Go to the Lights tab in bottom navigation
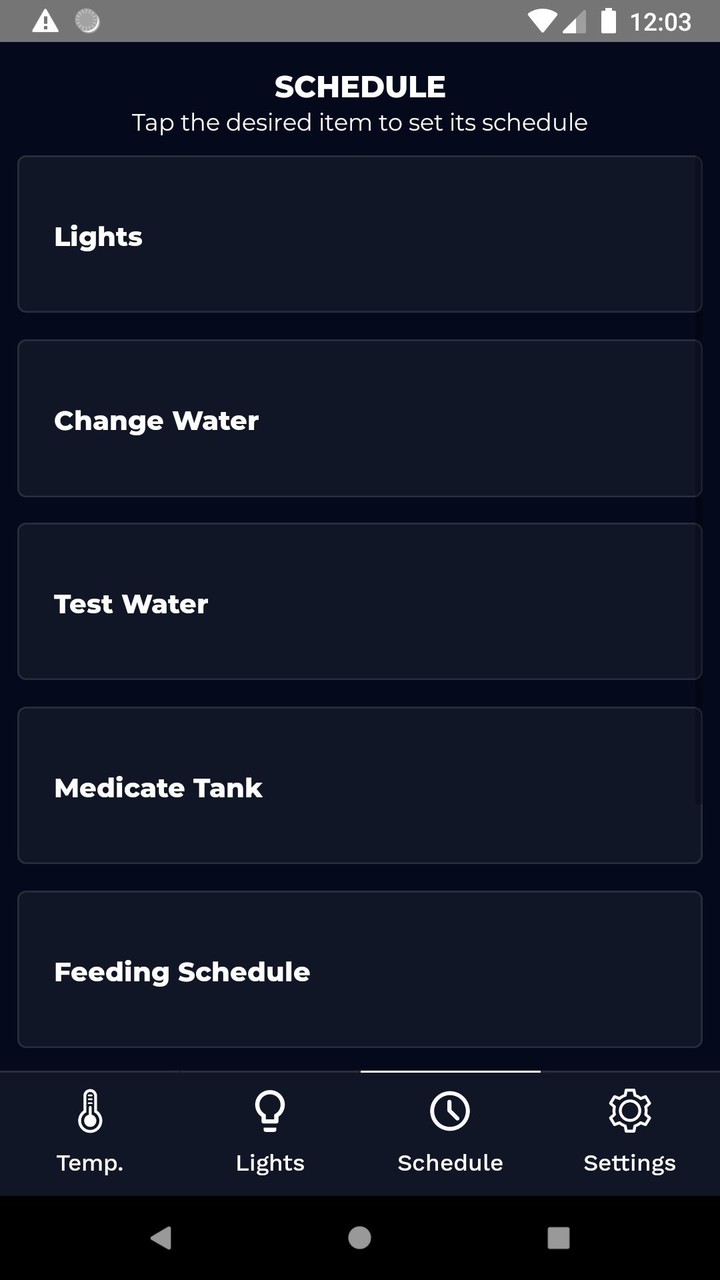The width and height of the screenshot is (720, 1280). (x=270, y=1133)
